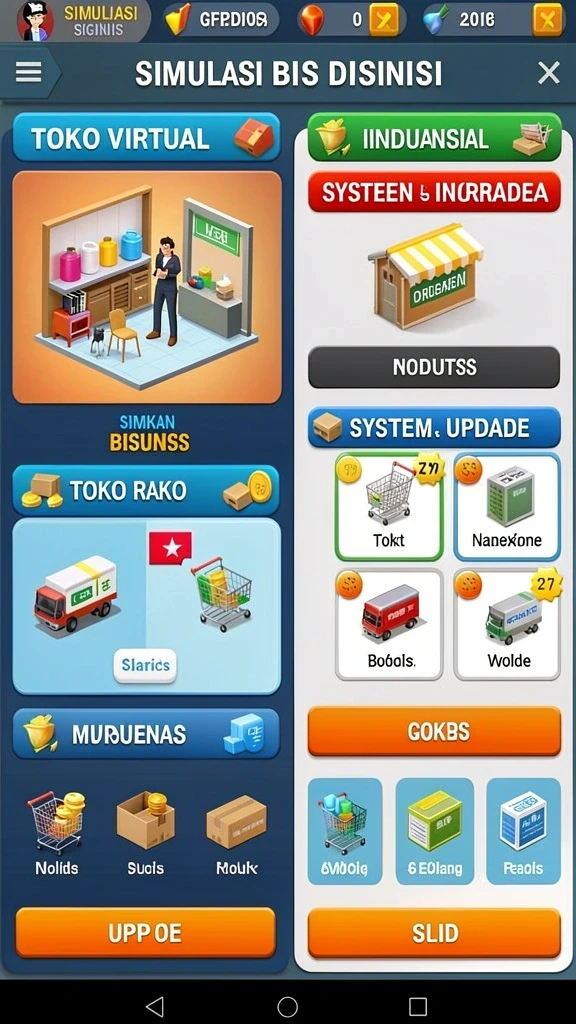
Task: Tap the dark NODUTSS button
Action: (434, 367)
